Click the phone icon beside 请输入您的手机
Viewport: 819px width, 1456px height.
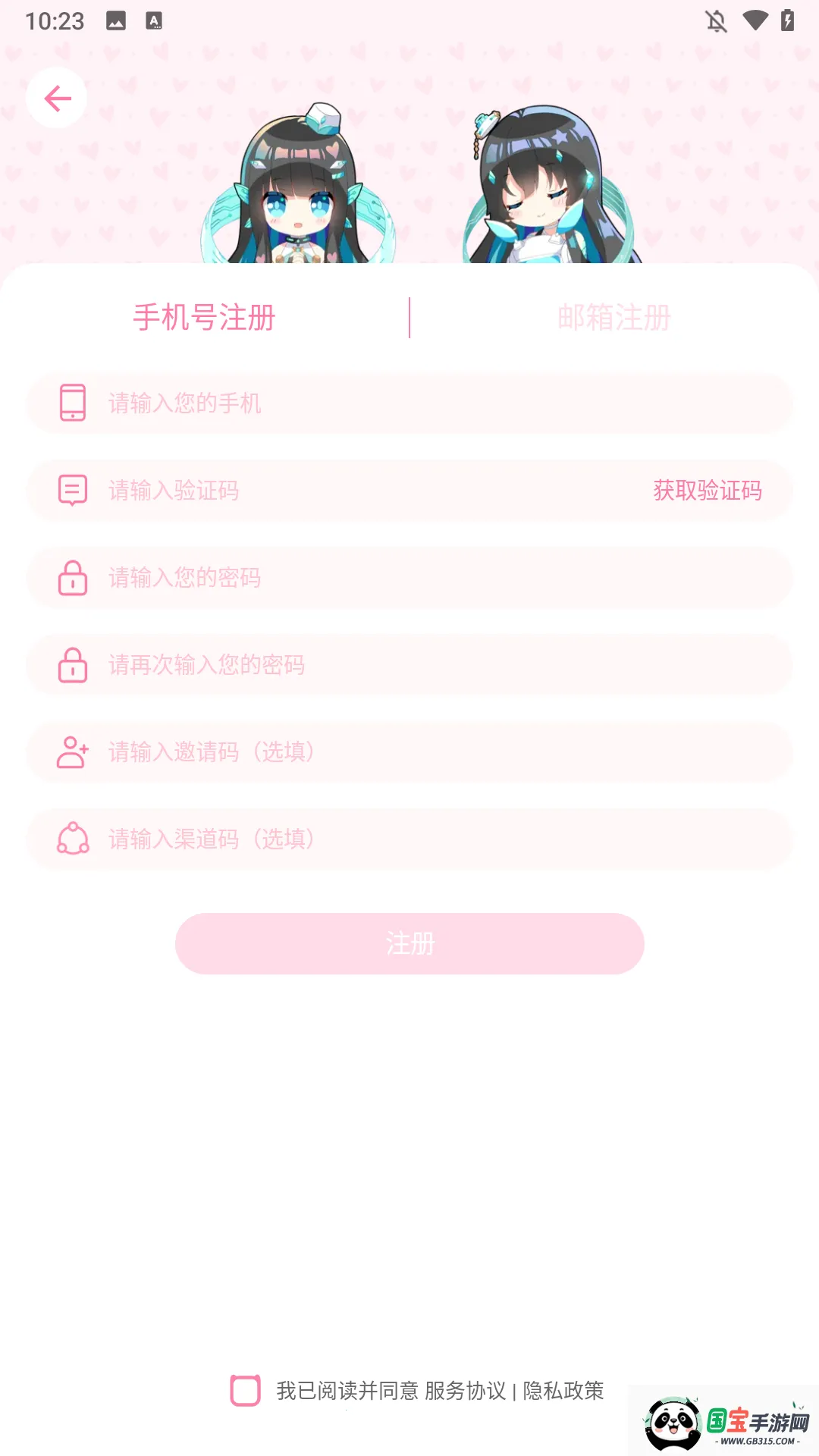(72, 404)
